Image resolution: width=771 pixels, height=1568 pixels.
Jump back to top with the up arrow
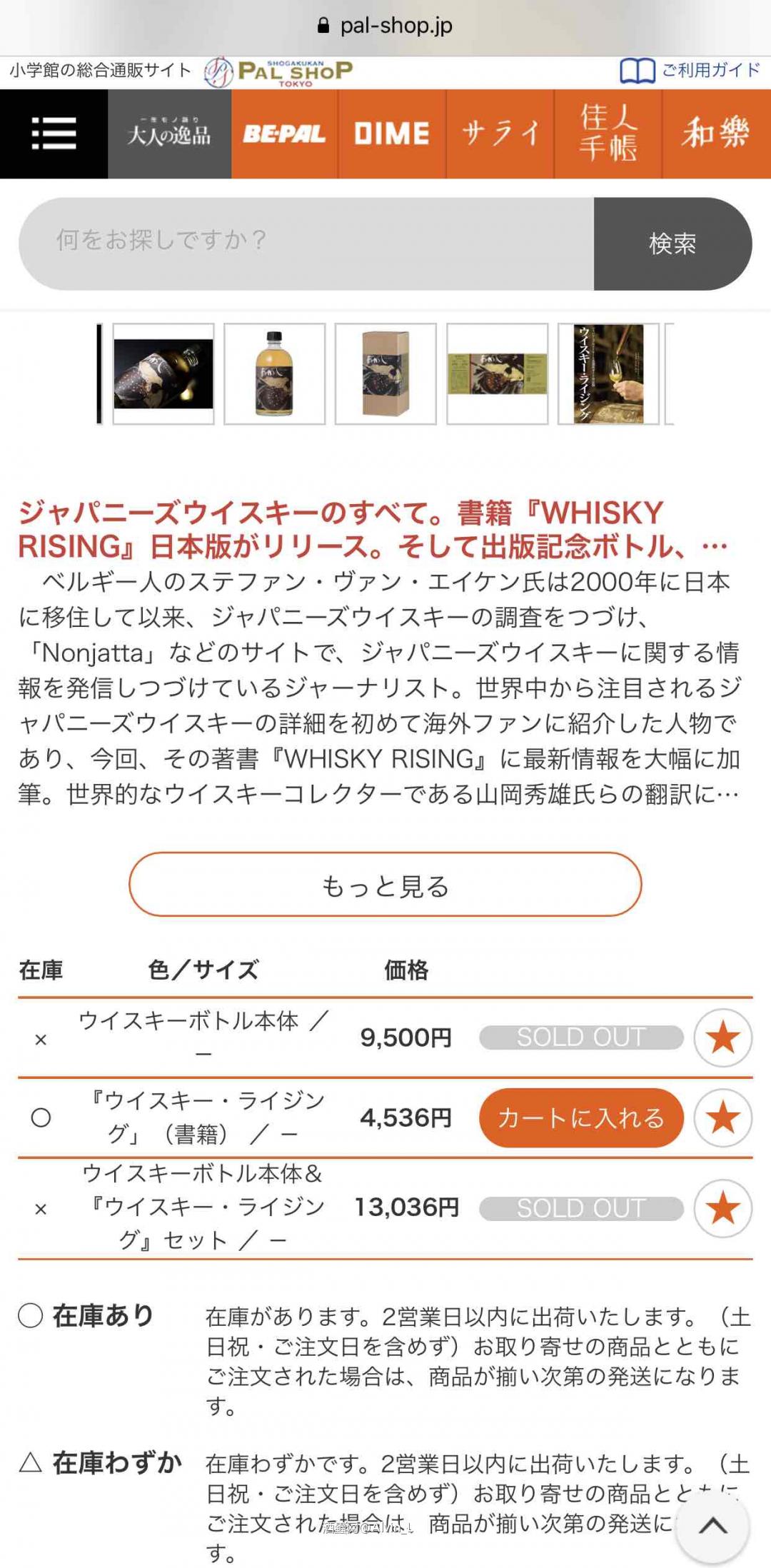712,1527
